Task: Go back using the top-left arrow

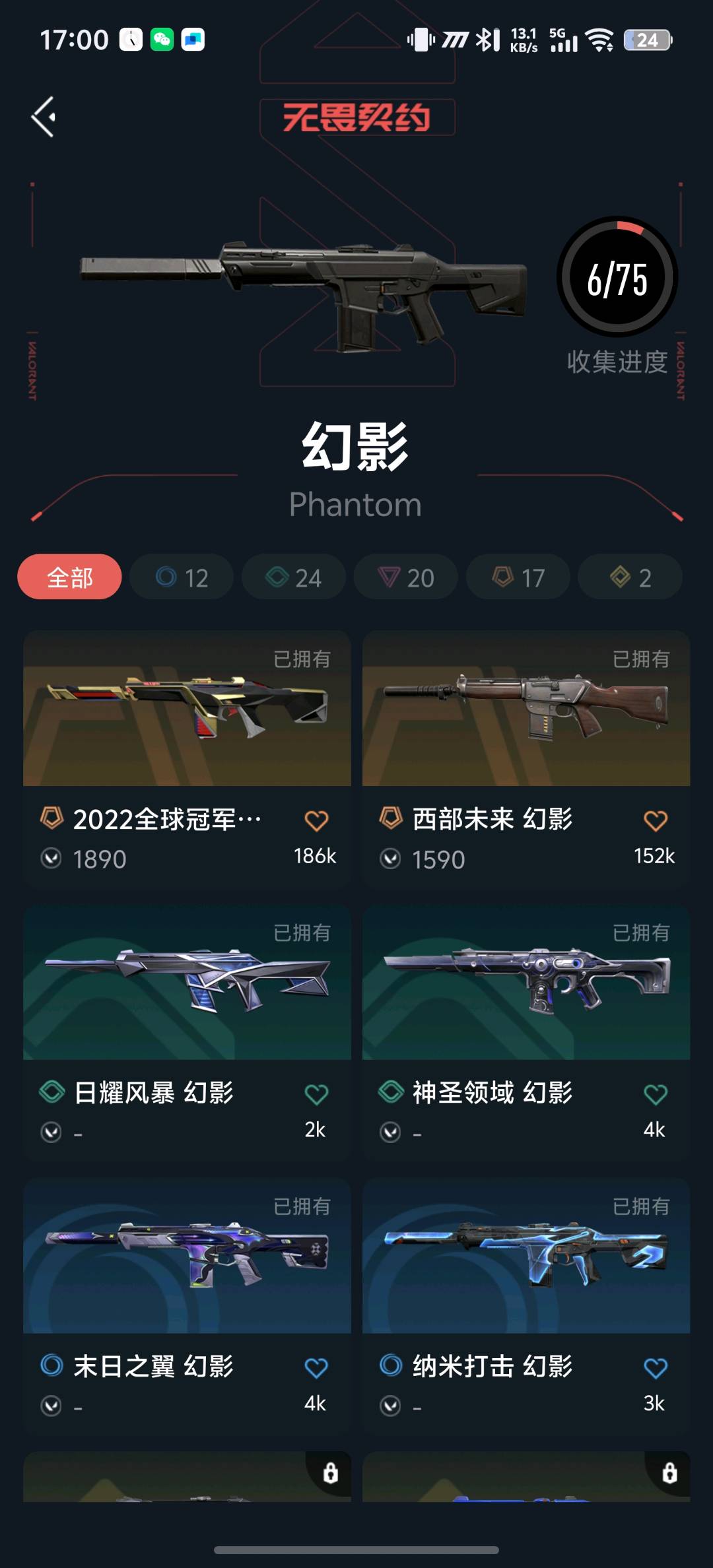Action: [x=44, y=117]
